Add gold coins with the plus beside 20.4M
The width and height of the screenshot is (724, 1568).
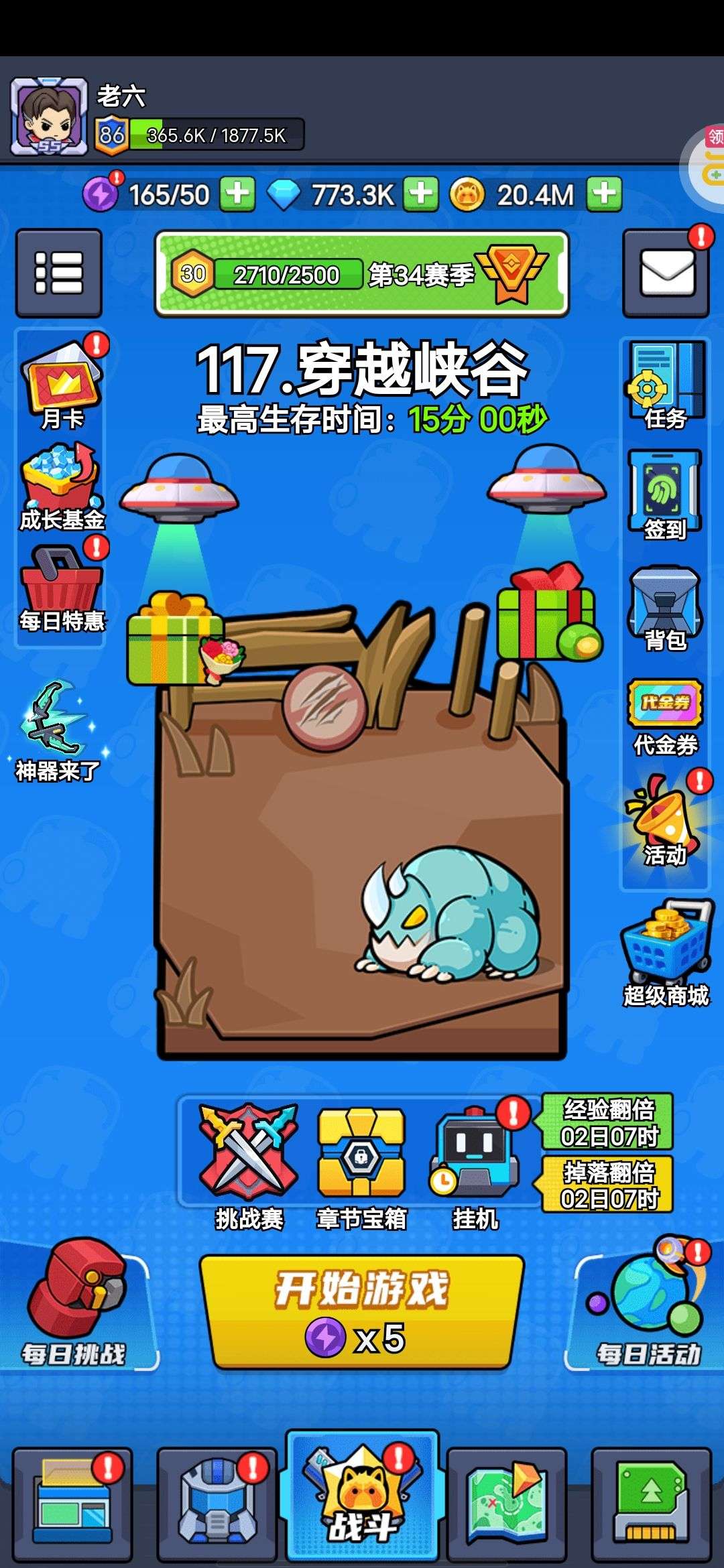(x=604, y=194)
